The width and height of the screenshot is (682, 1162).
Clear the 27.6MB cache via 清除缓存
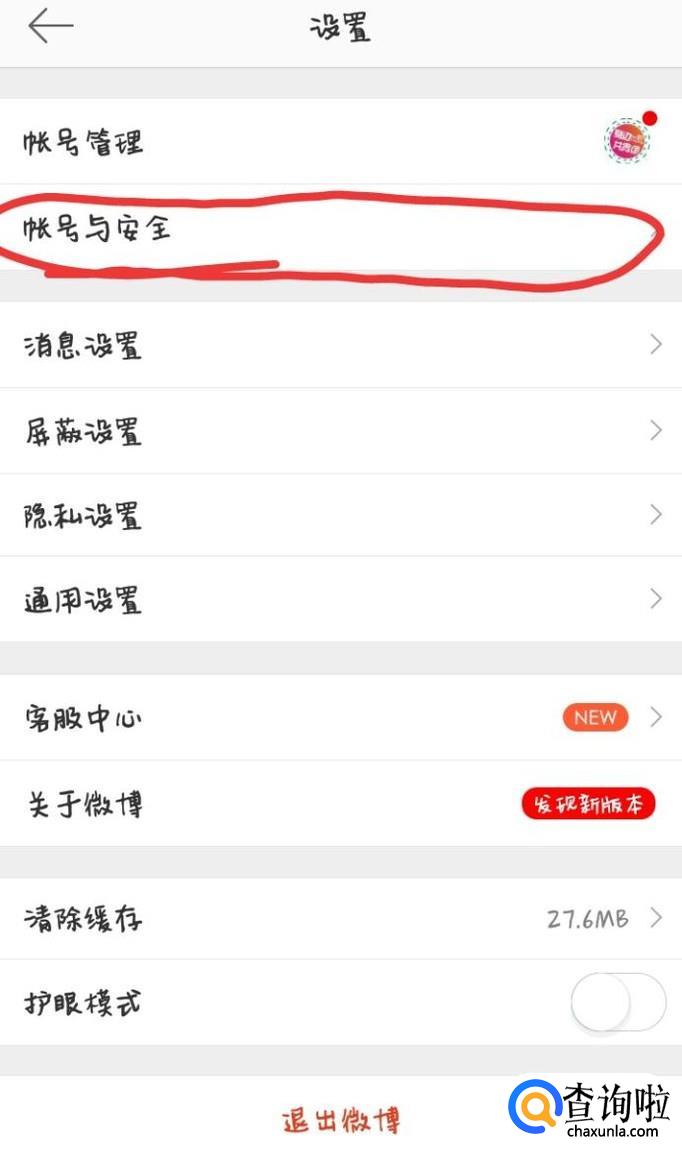340,918
